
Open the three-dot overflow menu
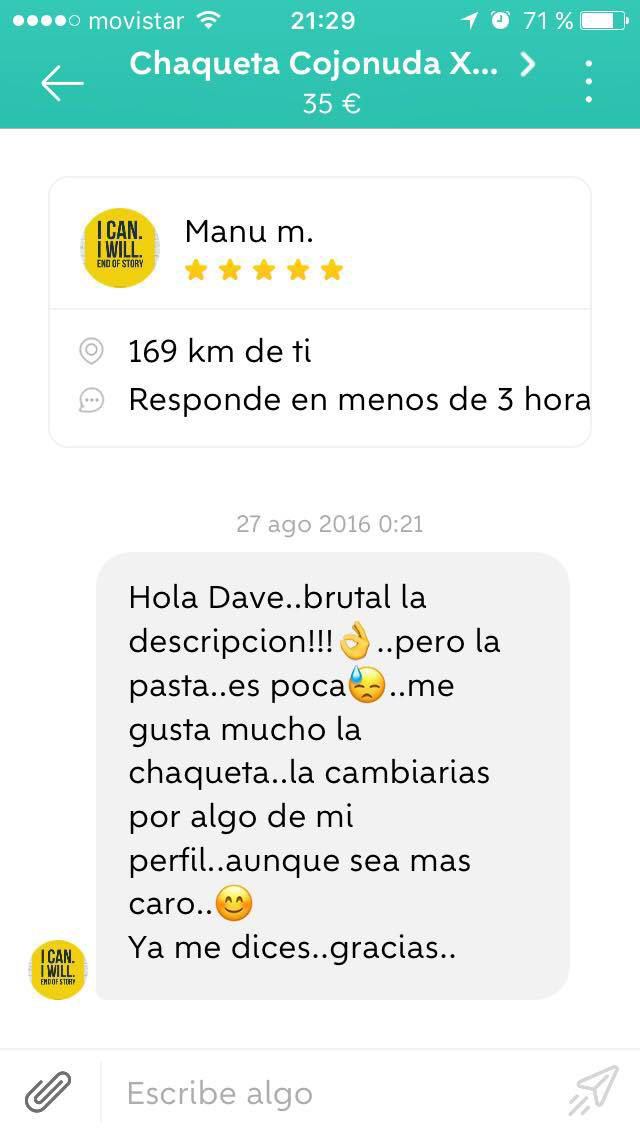(x=589, y=81)
